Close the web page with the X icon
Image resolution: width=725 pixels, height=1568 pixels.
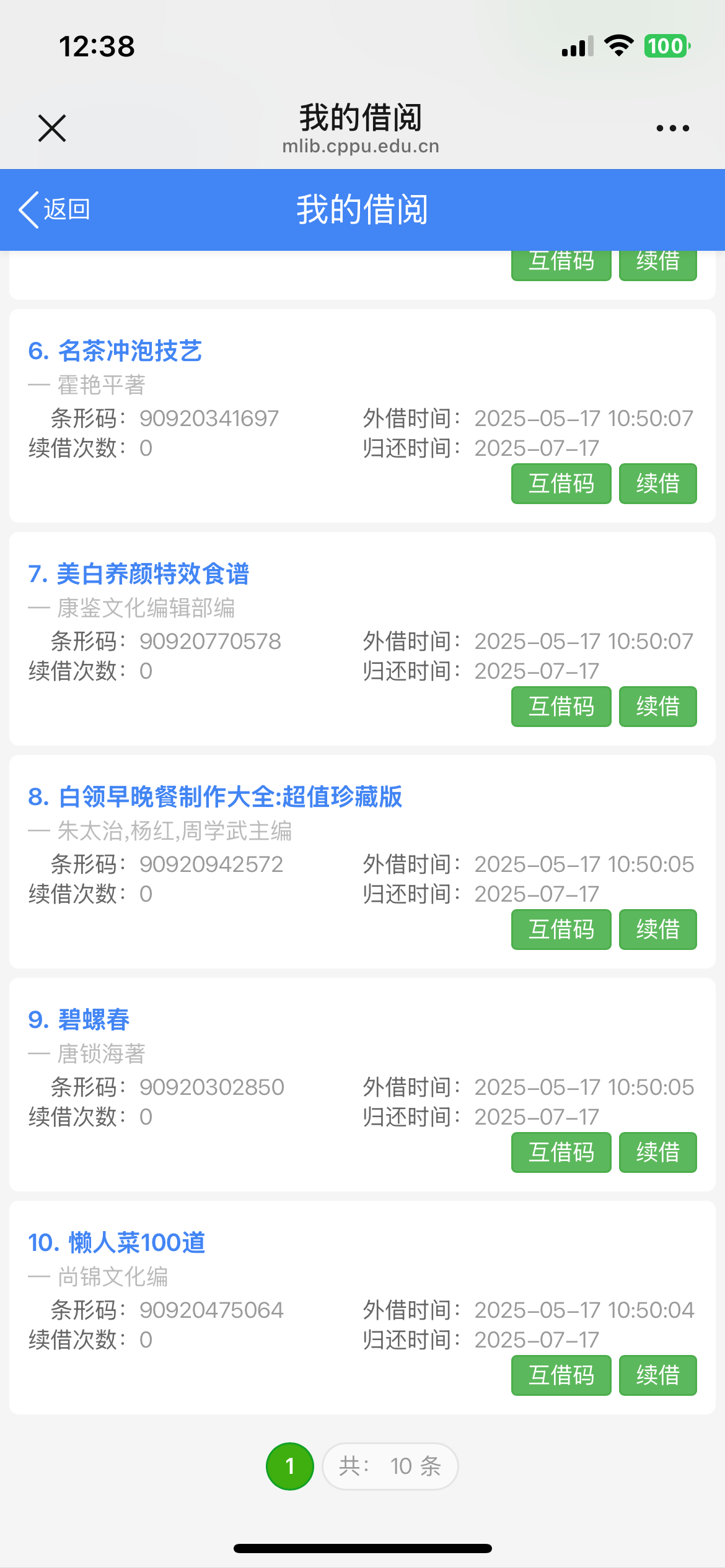52,128
